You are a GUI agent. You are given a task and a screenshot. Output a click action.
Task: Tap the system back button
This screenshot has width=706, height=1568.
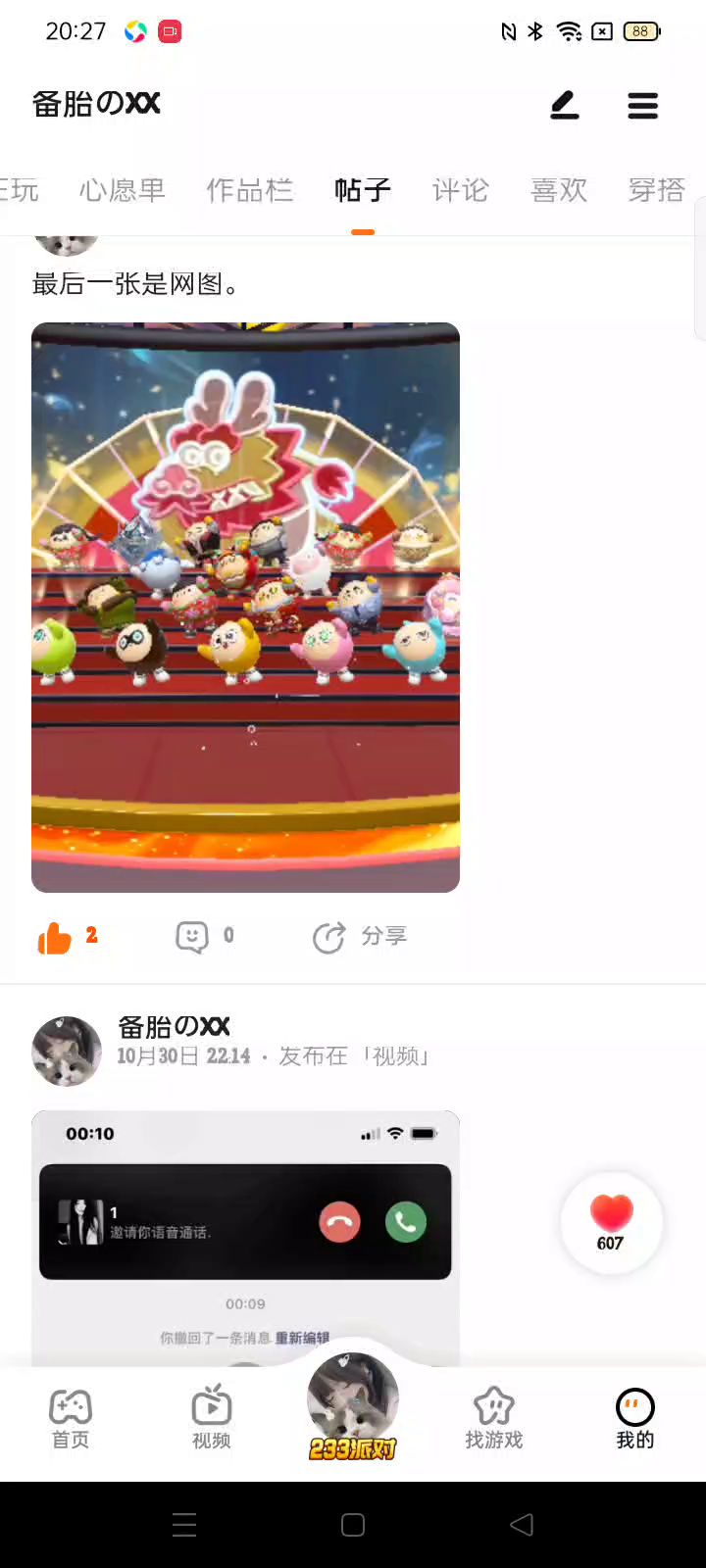pyautogui.click(x=522, y=1524)
